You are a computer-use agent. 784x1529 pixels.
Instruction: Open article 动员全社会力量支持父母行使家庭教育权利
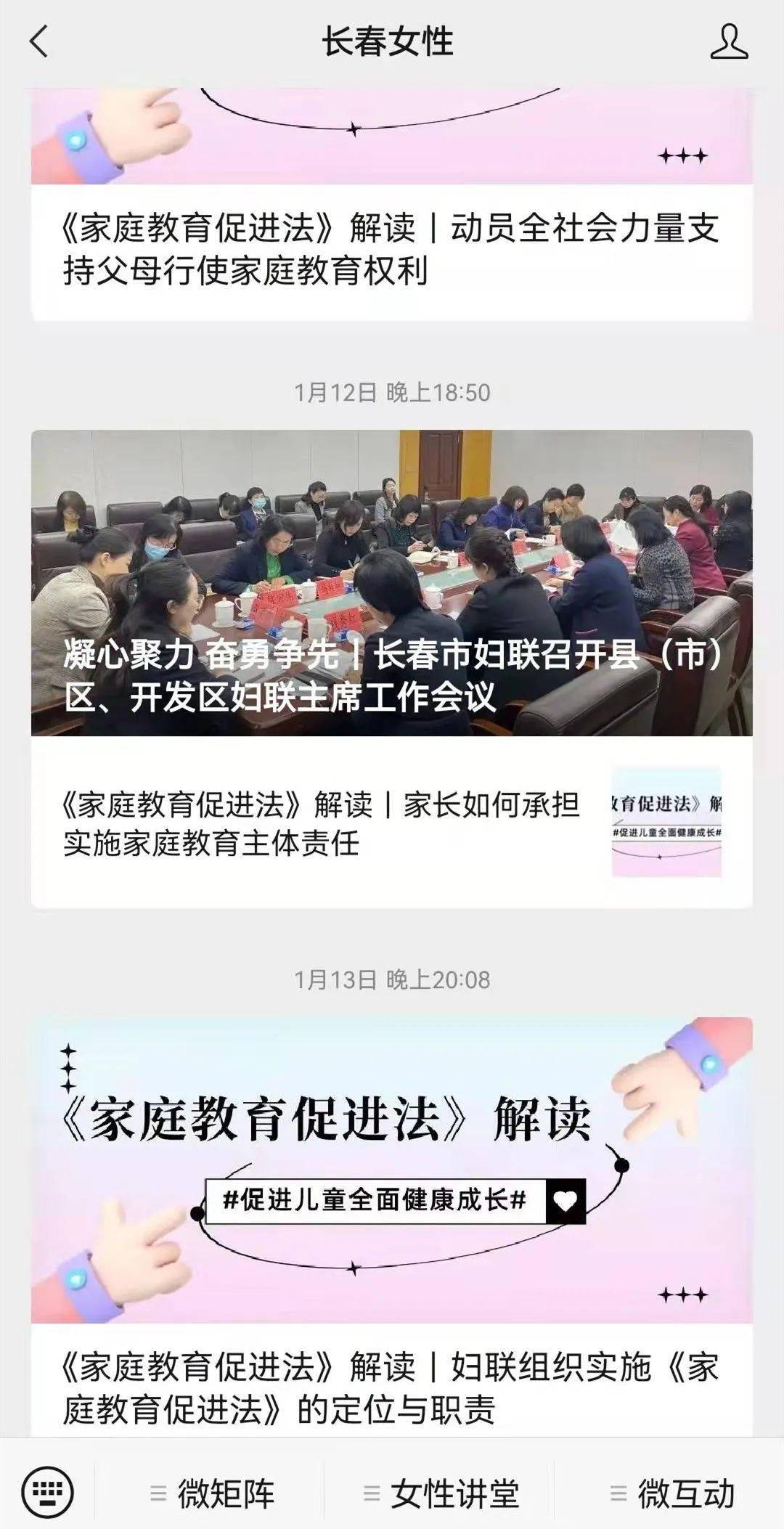point(391,249)
